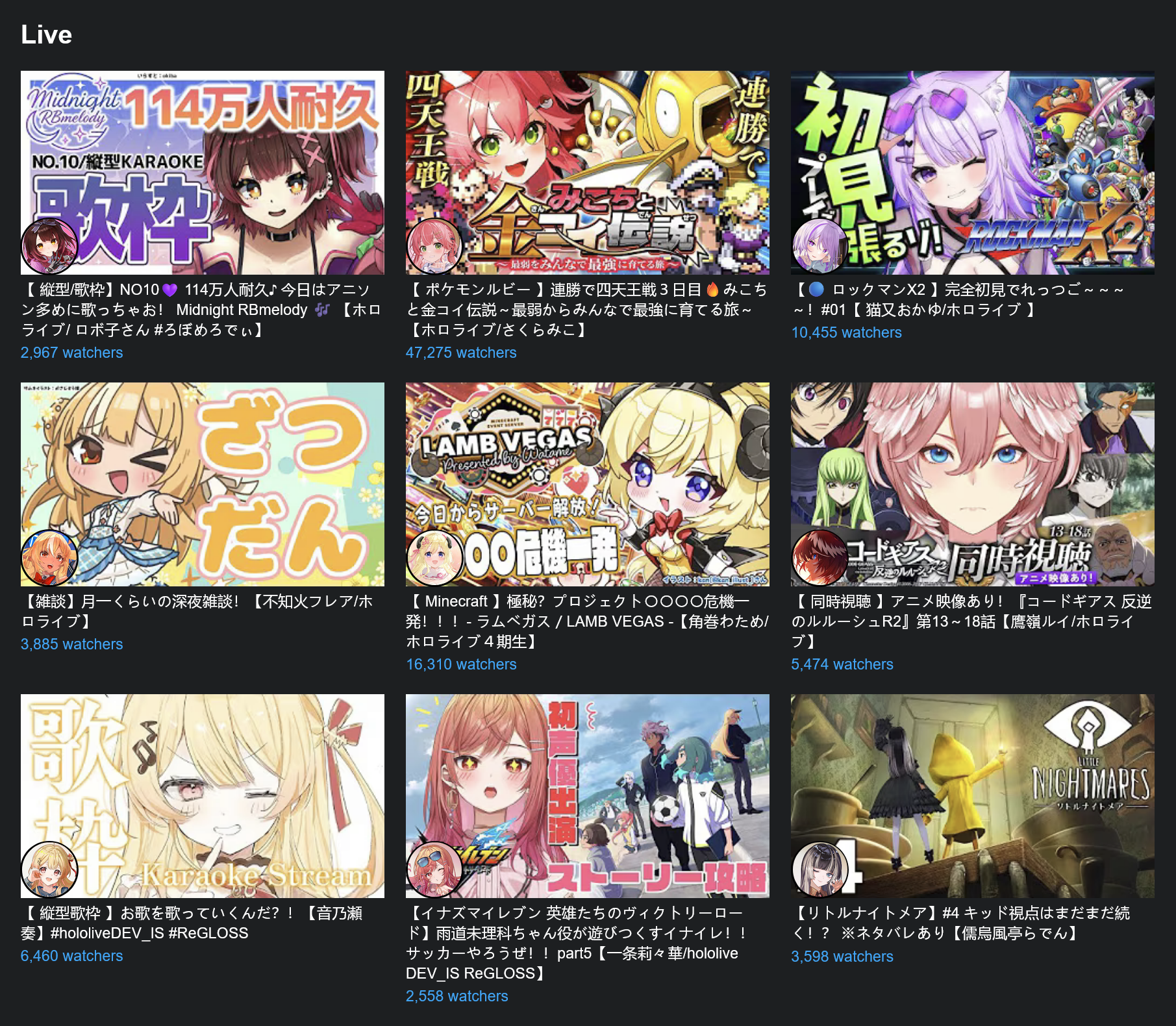
Task: Open the Code Geass watch-along stream
Action: tap(972, 484)
